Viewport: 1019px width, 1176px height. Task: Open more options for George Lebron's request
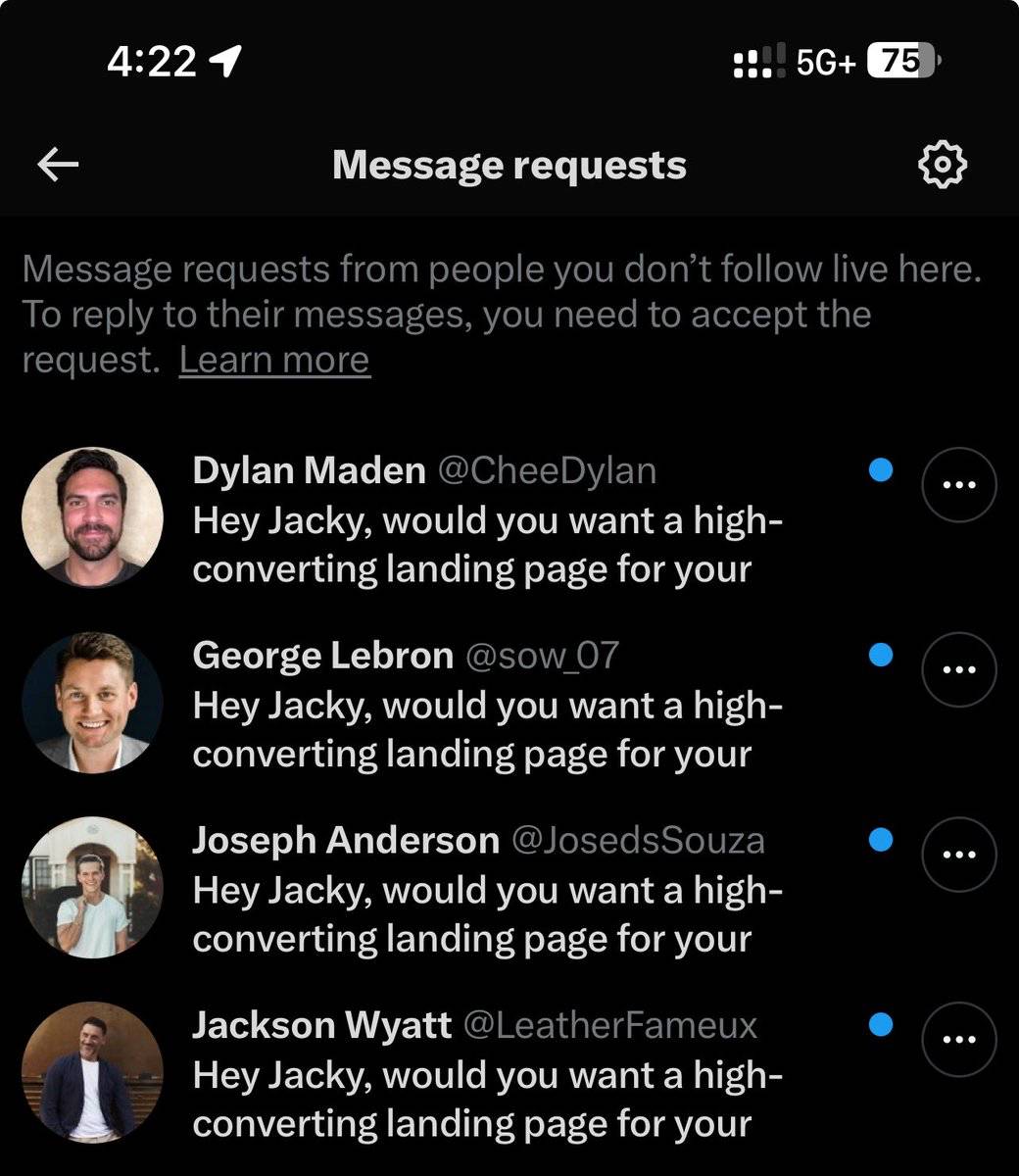pyautogui.click(x=958, y=670)
